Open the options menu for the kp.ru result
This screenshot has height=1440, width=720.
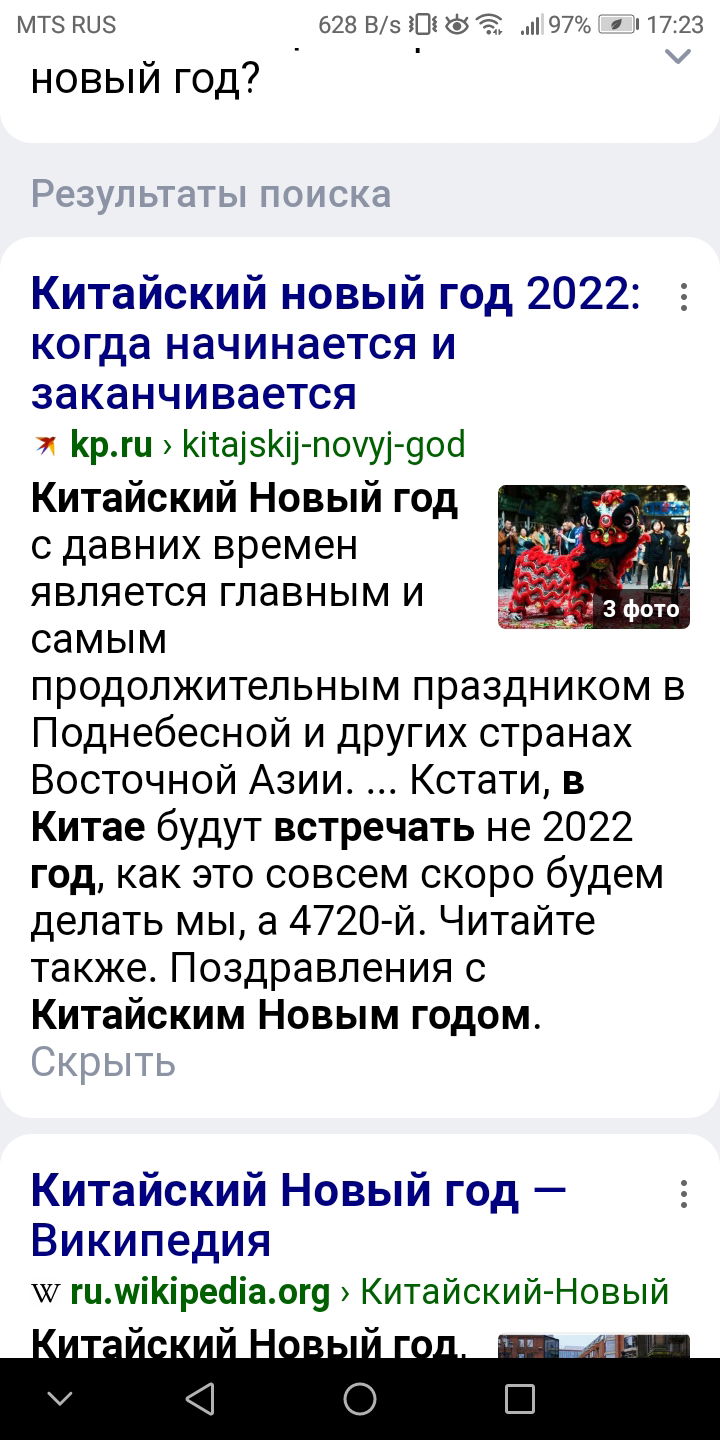(684, 297)
